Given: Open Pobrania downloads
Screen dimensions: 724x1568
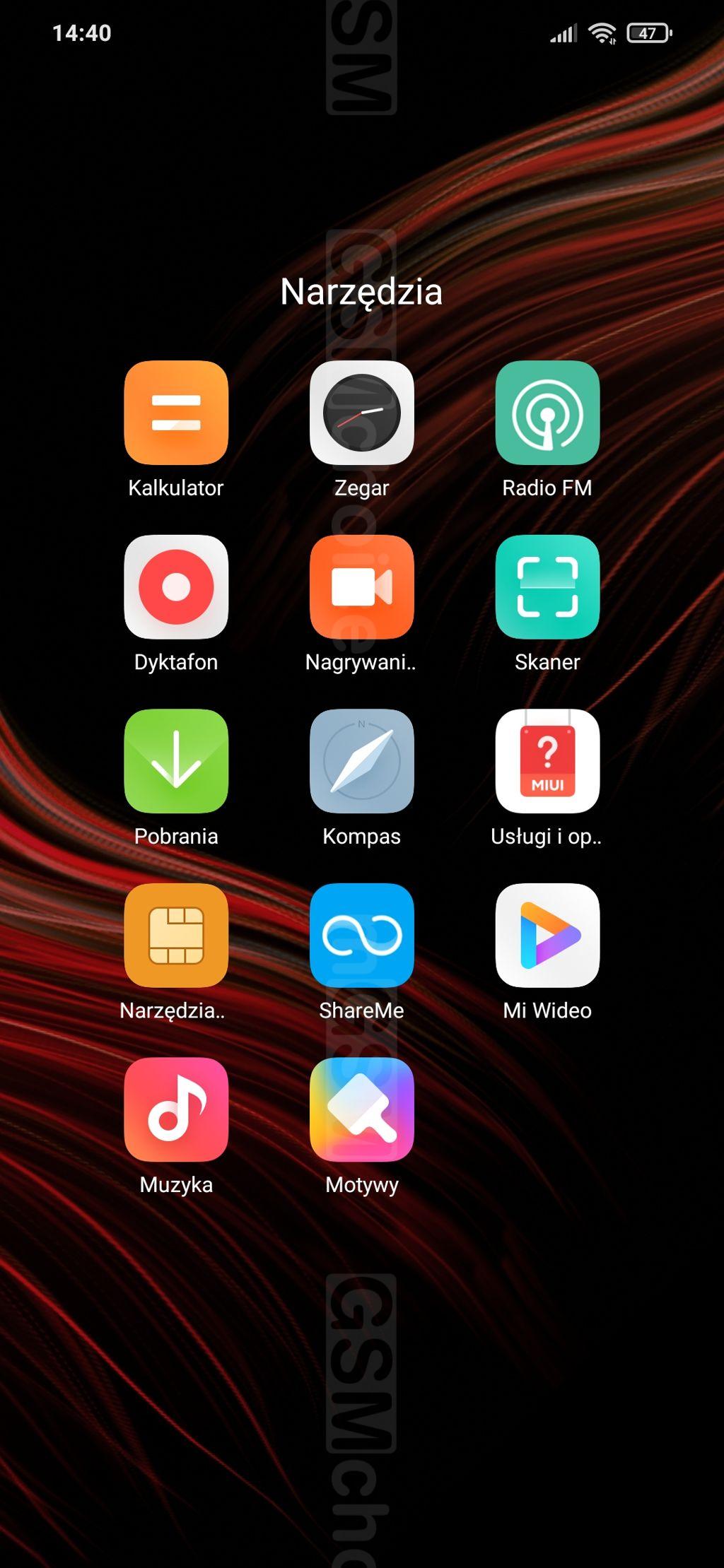Looking at the screenshot, I should click(176, 761).
